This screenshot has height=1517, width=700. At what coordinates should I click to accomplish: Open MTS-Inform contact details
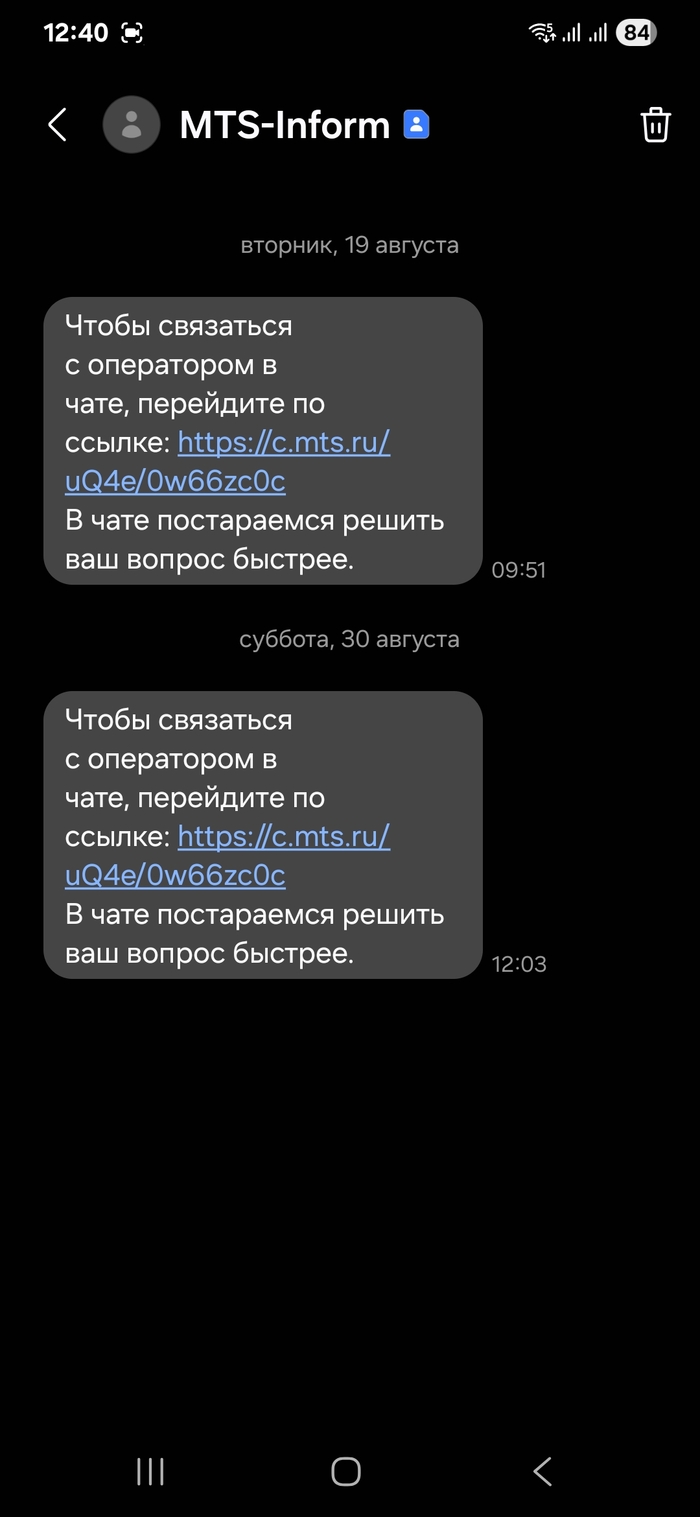[x=284, y=125]
